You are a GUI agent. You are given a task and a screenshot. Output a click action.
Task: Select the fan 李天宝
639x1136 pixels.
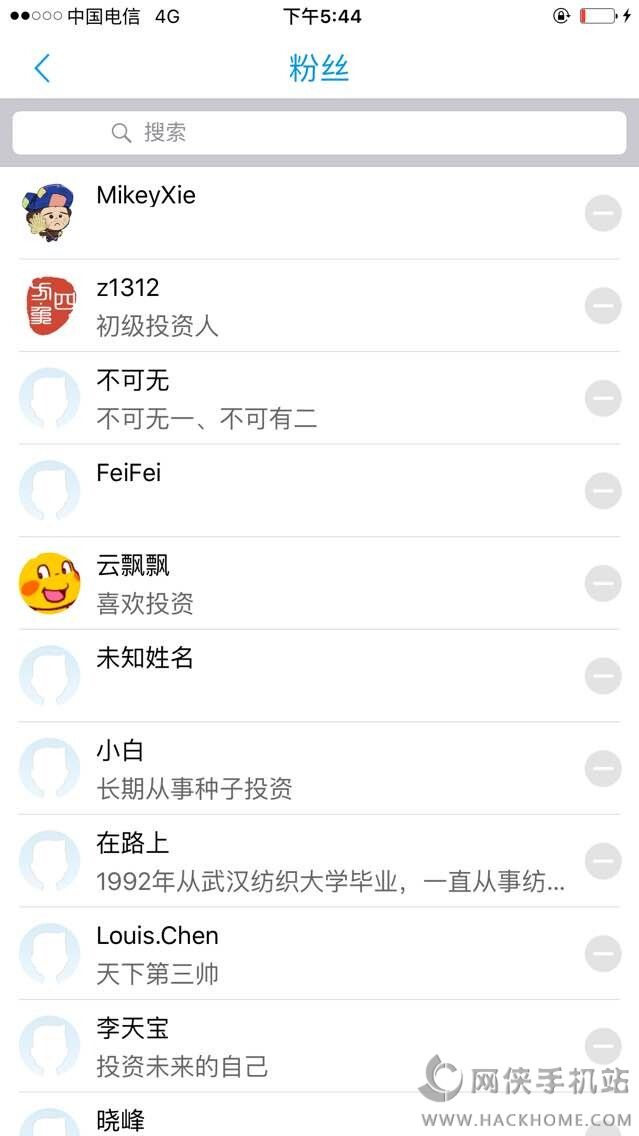(x=300, y=1046)
